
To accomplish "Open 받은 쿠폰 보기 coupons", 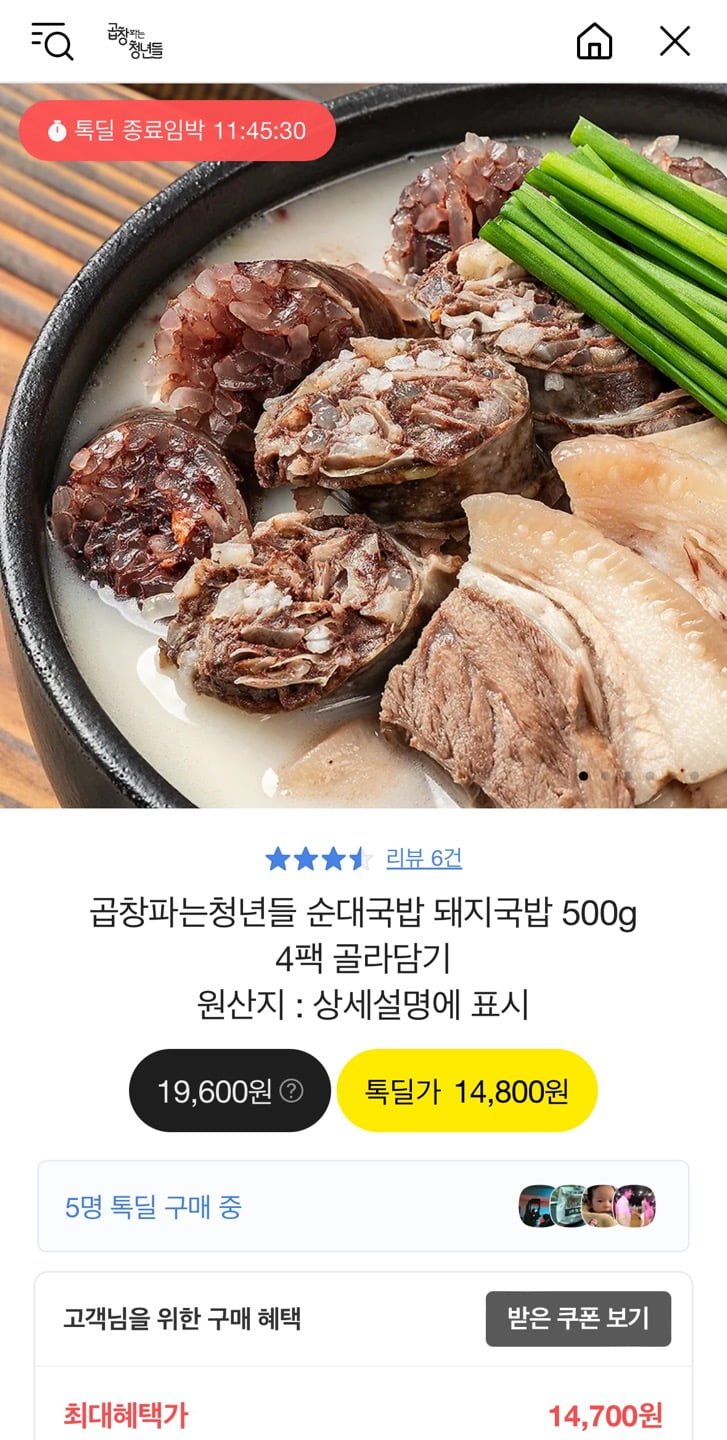I will pos(578,1319).
